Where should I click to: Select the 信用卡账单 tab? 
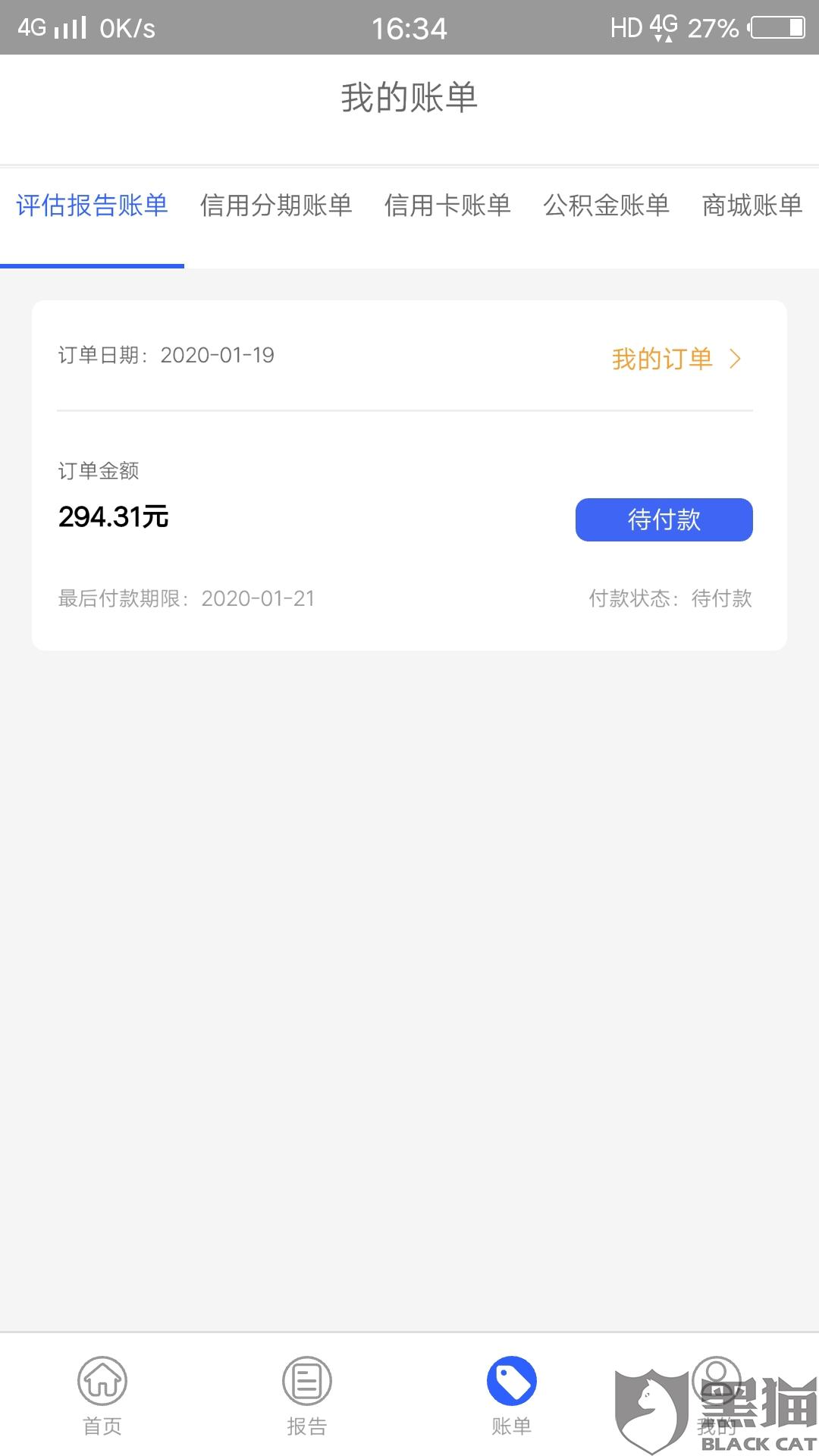[x=447, y=206]
